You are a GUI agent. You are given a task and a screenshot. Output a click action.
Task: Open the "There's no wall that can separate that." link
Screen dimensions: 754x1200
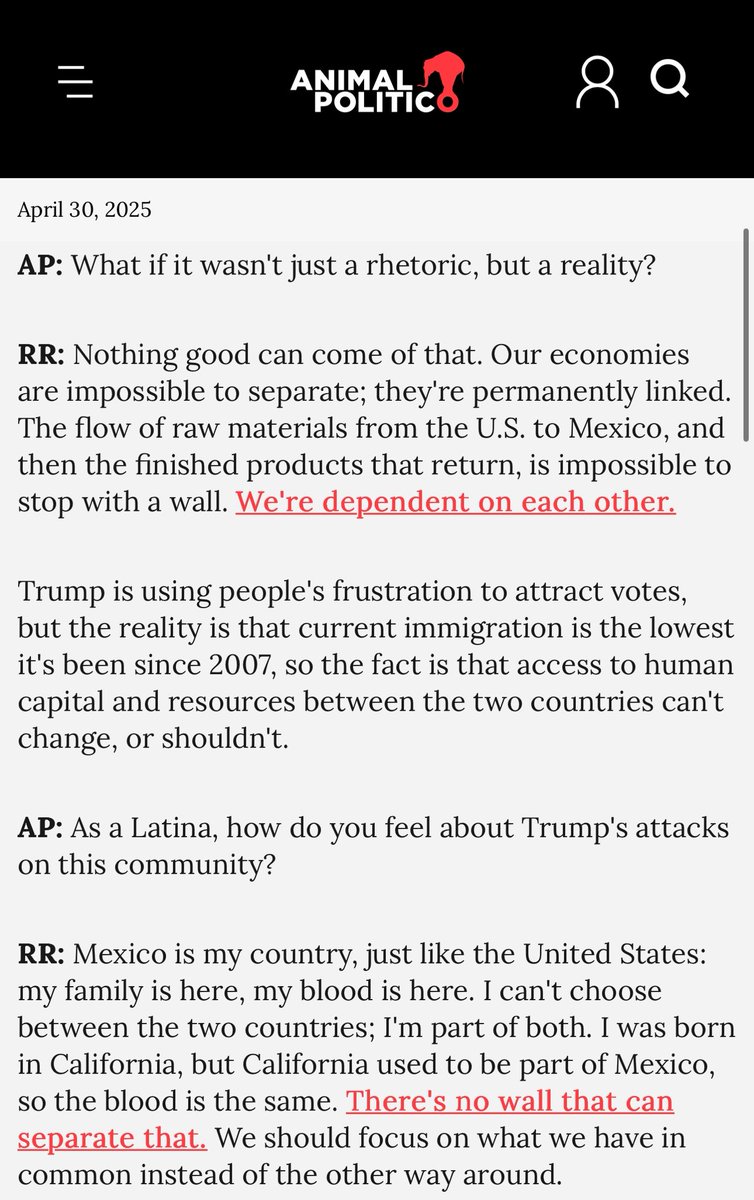point(509,1102)
